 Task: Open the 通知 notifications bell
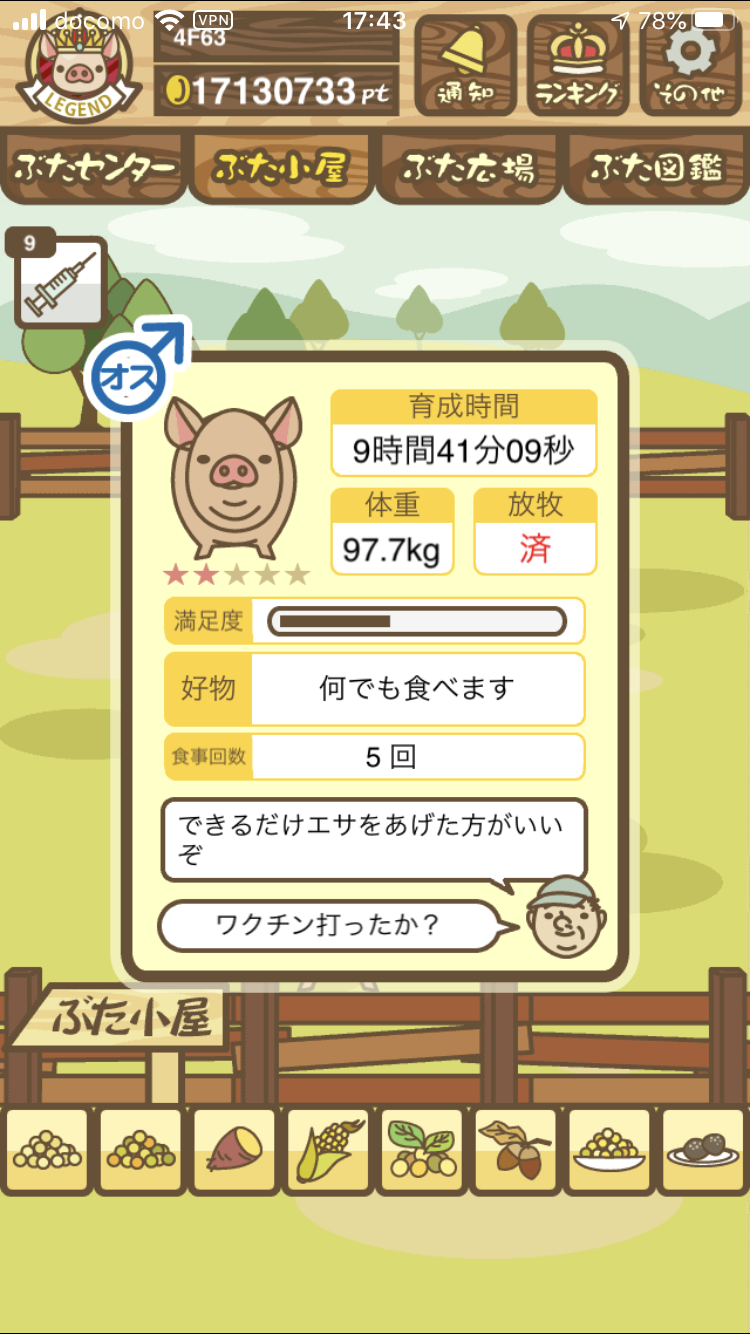click(465, 66)
